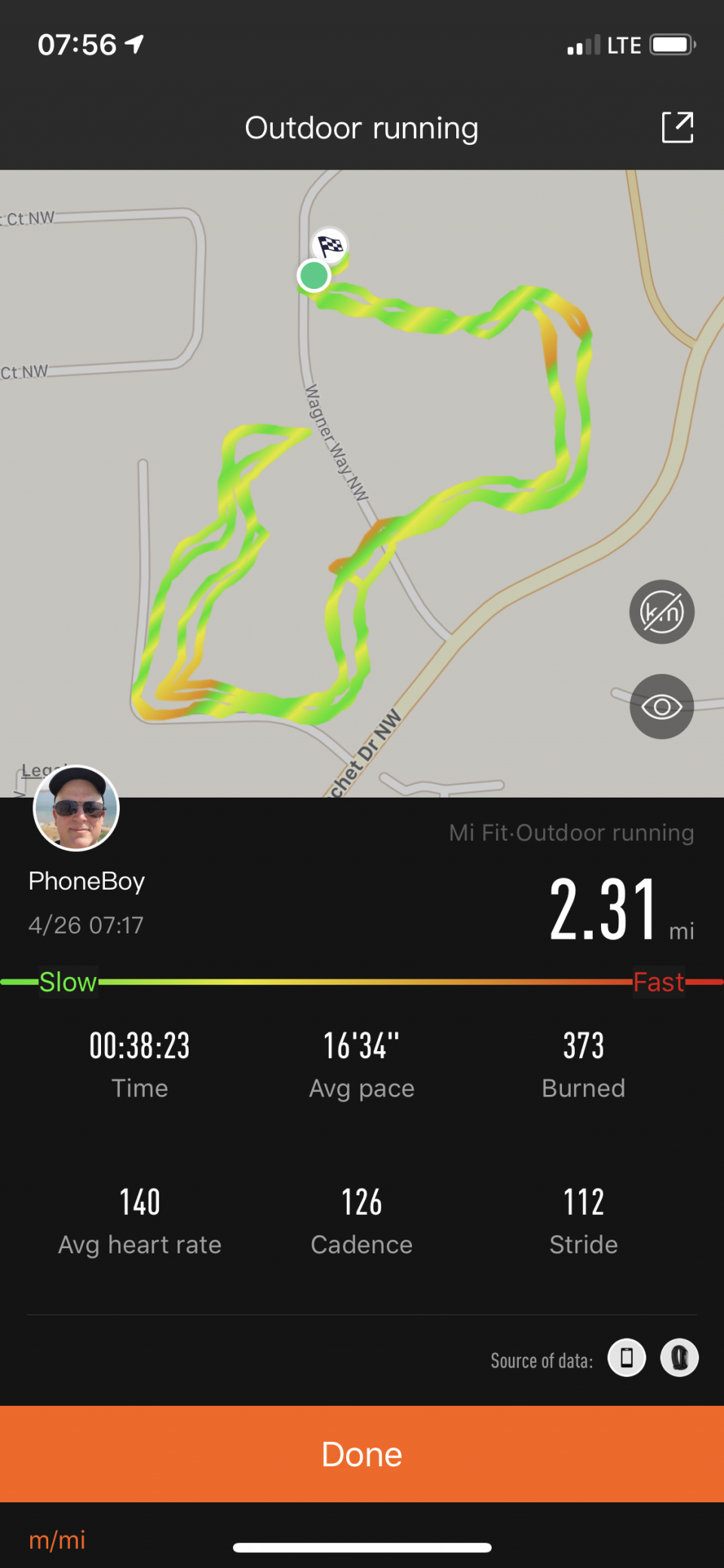This screenshot has width=724, height=1568.
Task: Tap the band data source icon
Action: 679,1358
